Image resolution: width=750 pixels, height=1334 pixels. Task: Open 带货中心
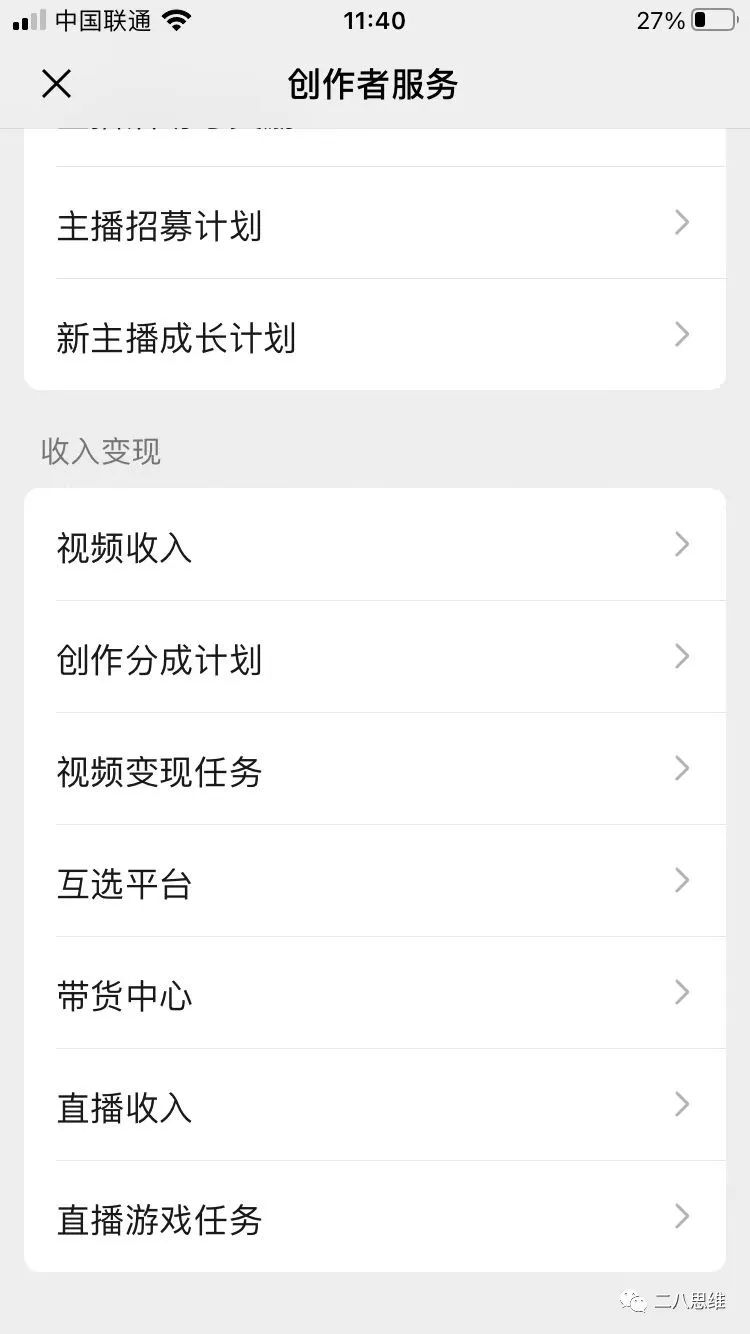(374, 994)
